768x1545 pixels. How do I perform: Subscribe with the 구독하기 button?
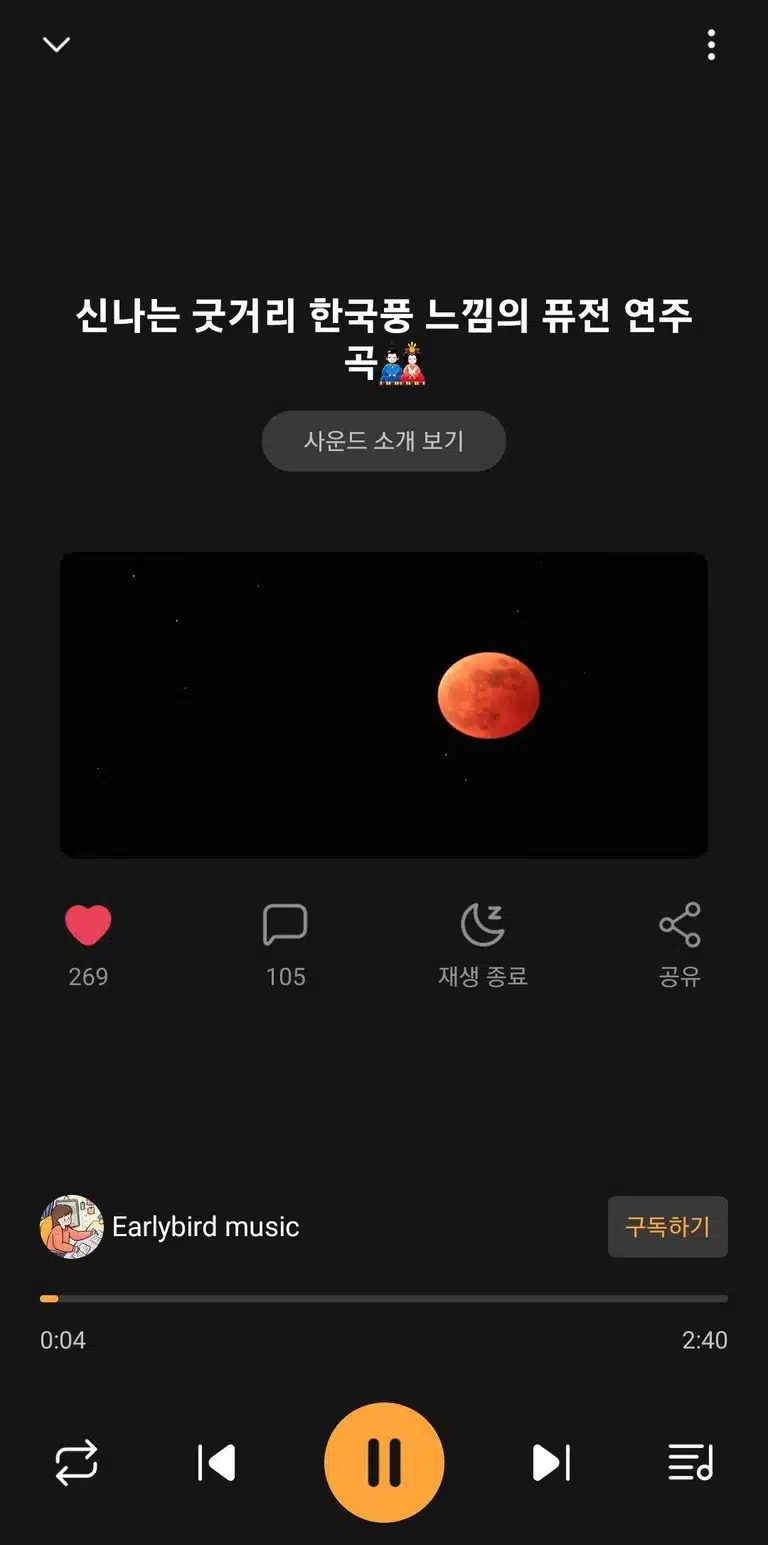(668, 1227)
